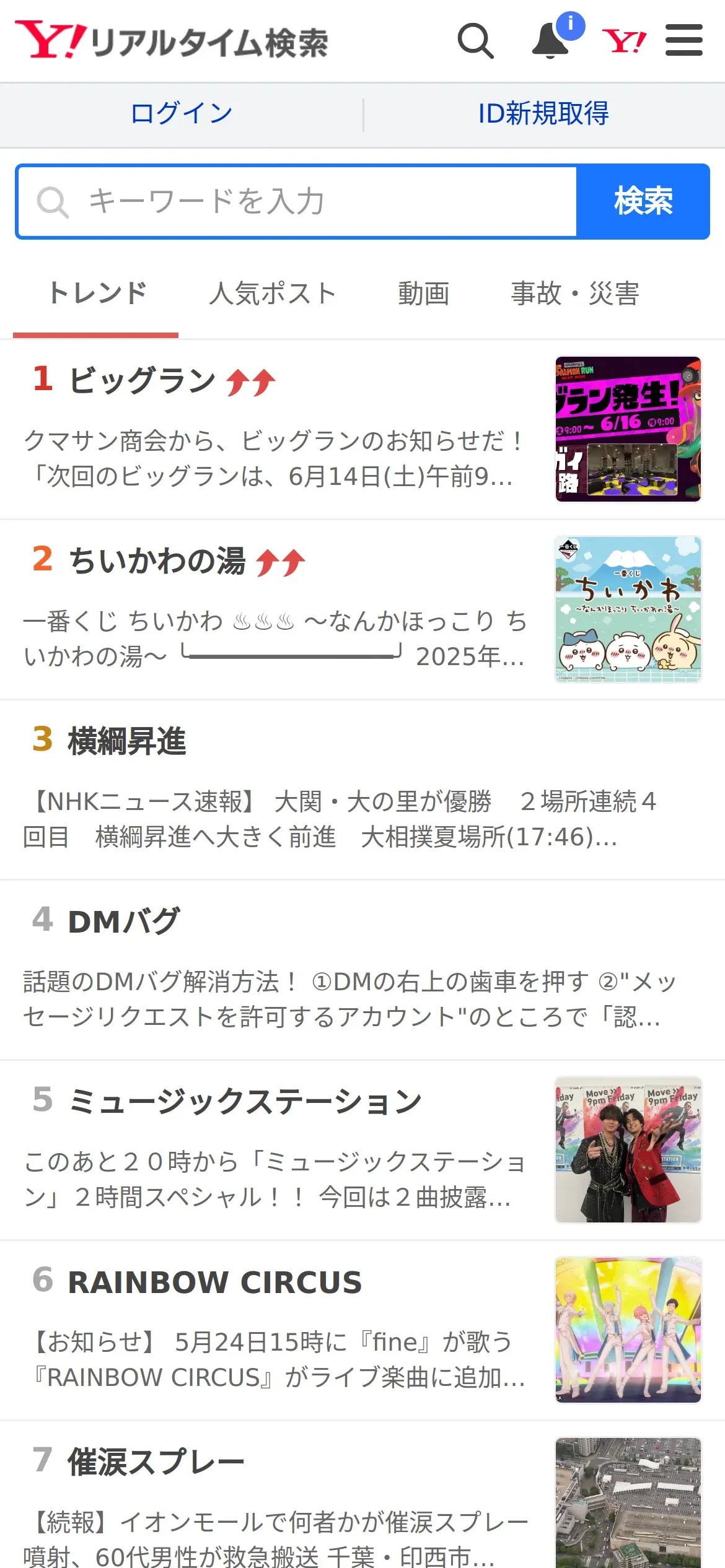Image resolution: width=725 pixels, height=1568 pixels.
Task: Open trend 7 催涙スプレー
Action: tap(156, 1462)
